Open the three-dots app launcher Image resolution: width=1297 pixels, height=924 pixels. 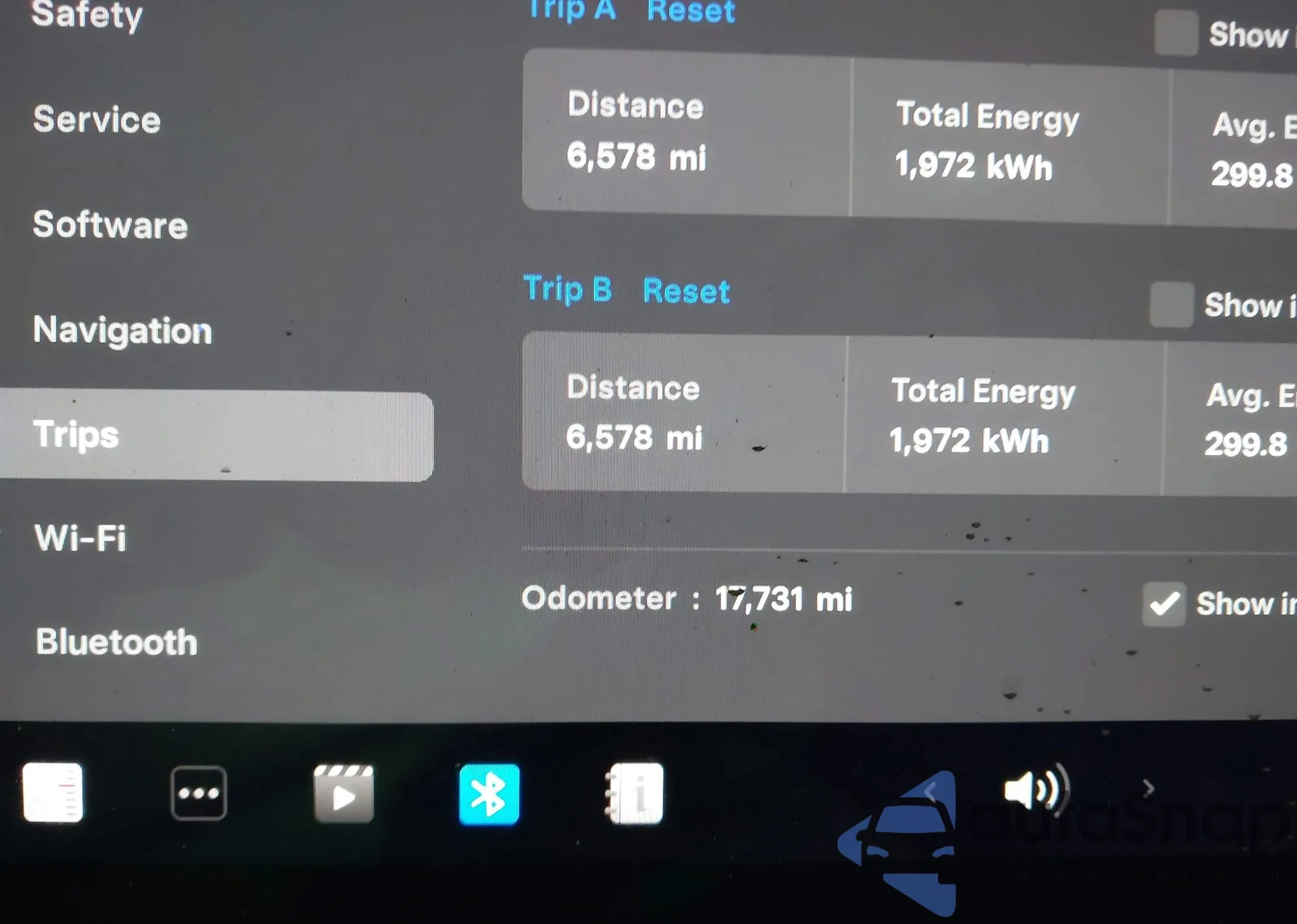(x=198, y=793)
